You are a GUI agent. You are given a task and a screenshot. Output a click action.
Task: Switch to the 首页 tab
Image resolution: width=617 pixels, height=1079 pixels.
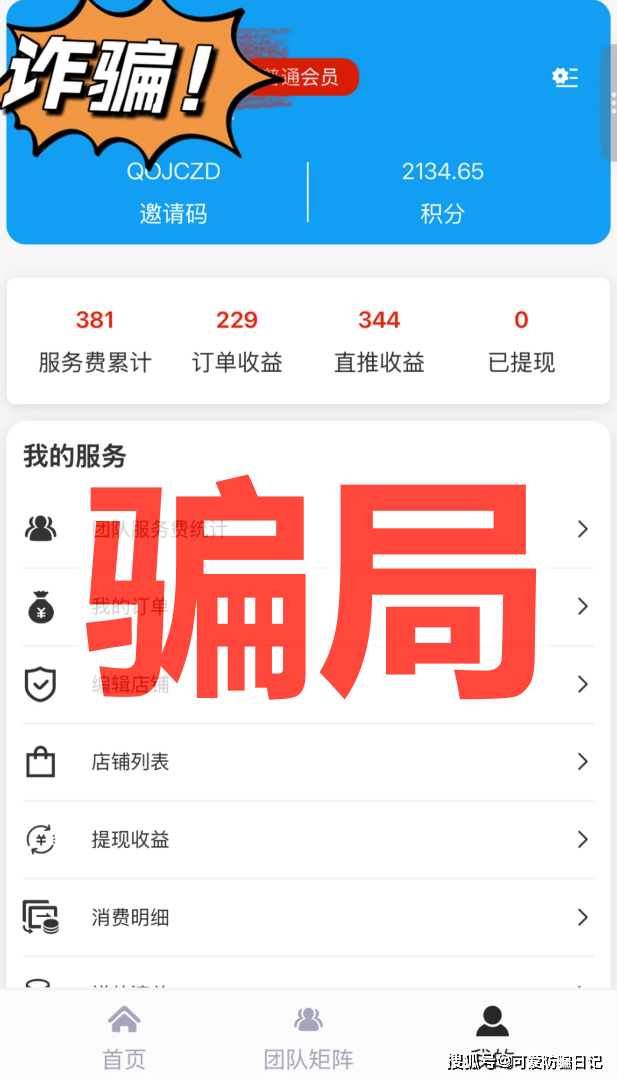(x=124, y=1037)
